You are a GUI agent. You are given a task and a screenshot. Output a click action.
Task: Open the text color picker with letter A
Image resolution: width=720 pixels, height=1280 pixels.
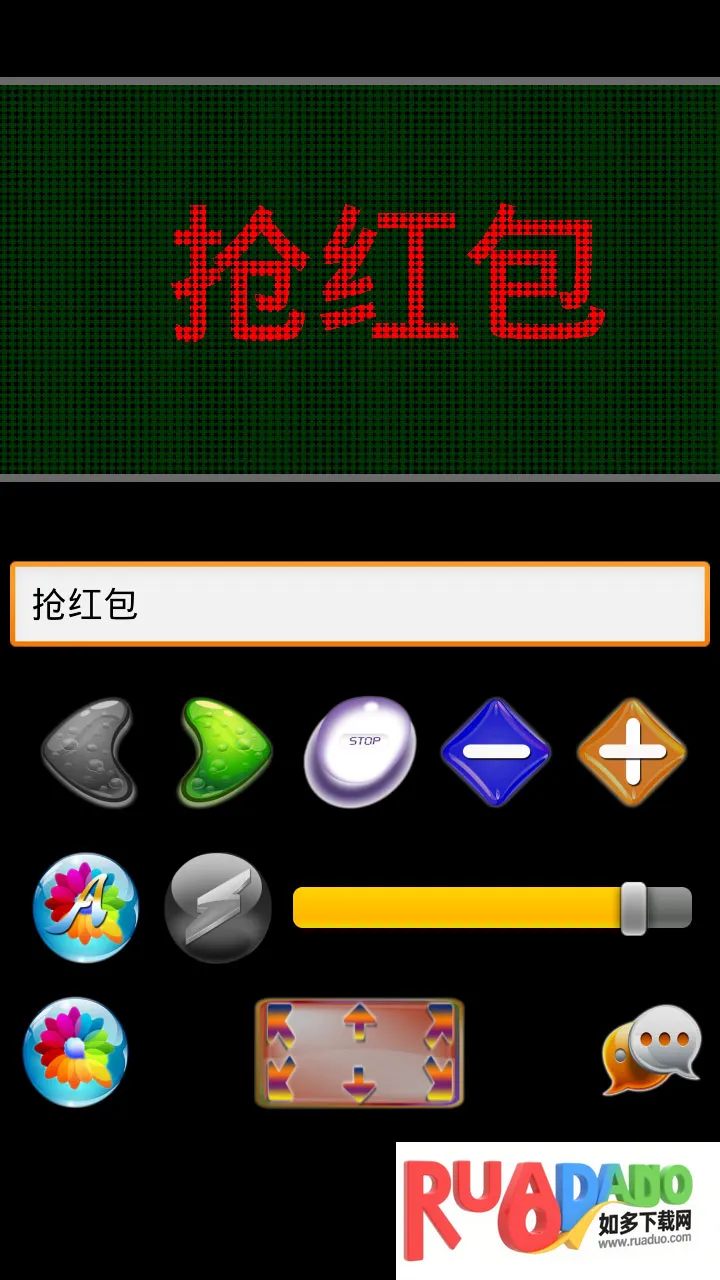86,908
